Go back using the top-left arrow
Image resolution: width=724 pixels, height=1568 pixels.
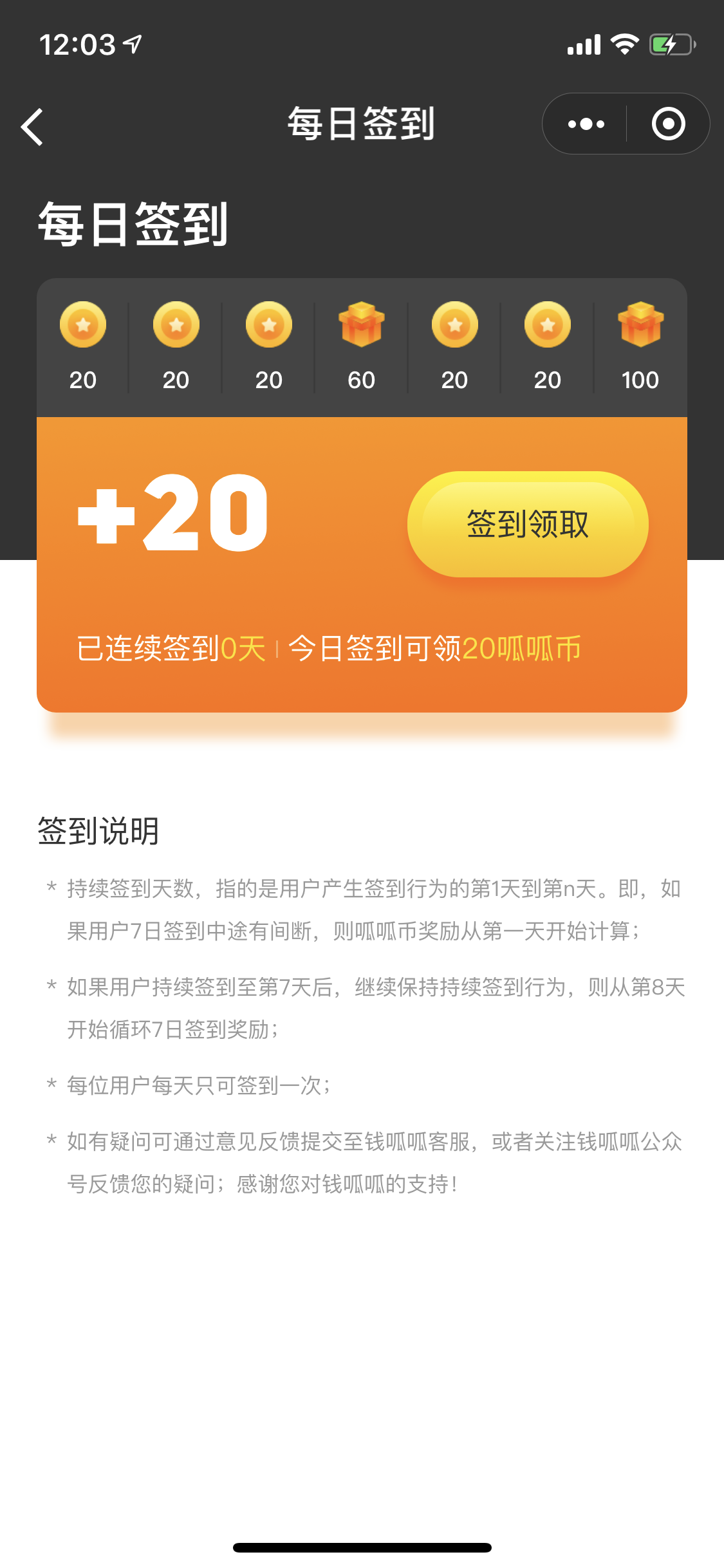(x=32, y=126)
